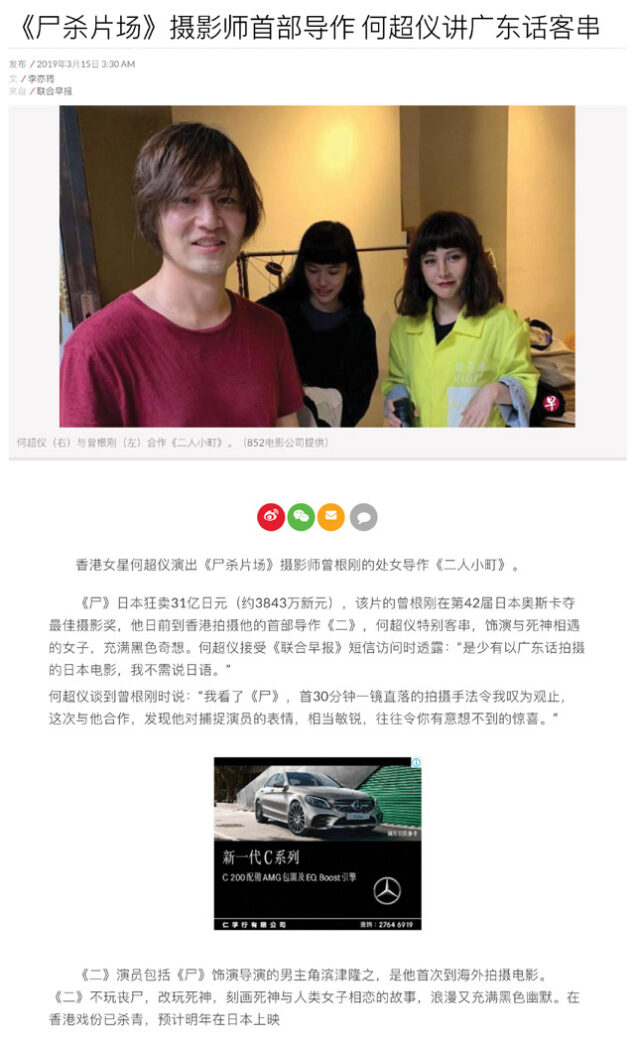Open the Mercedes C-series advertisement

tap(318, 843)
